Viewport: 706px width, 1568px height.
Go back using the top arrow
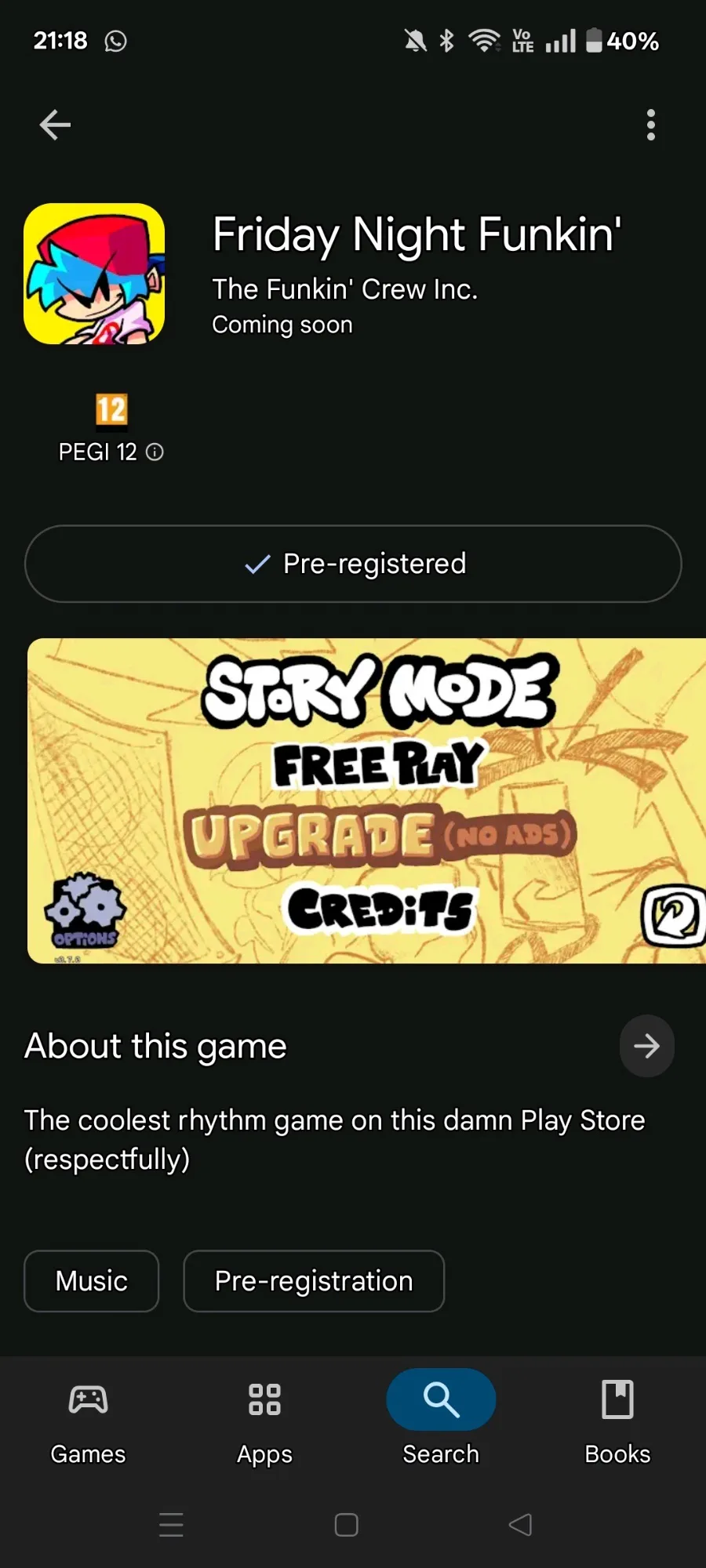(55, 125)
